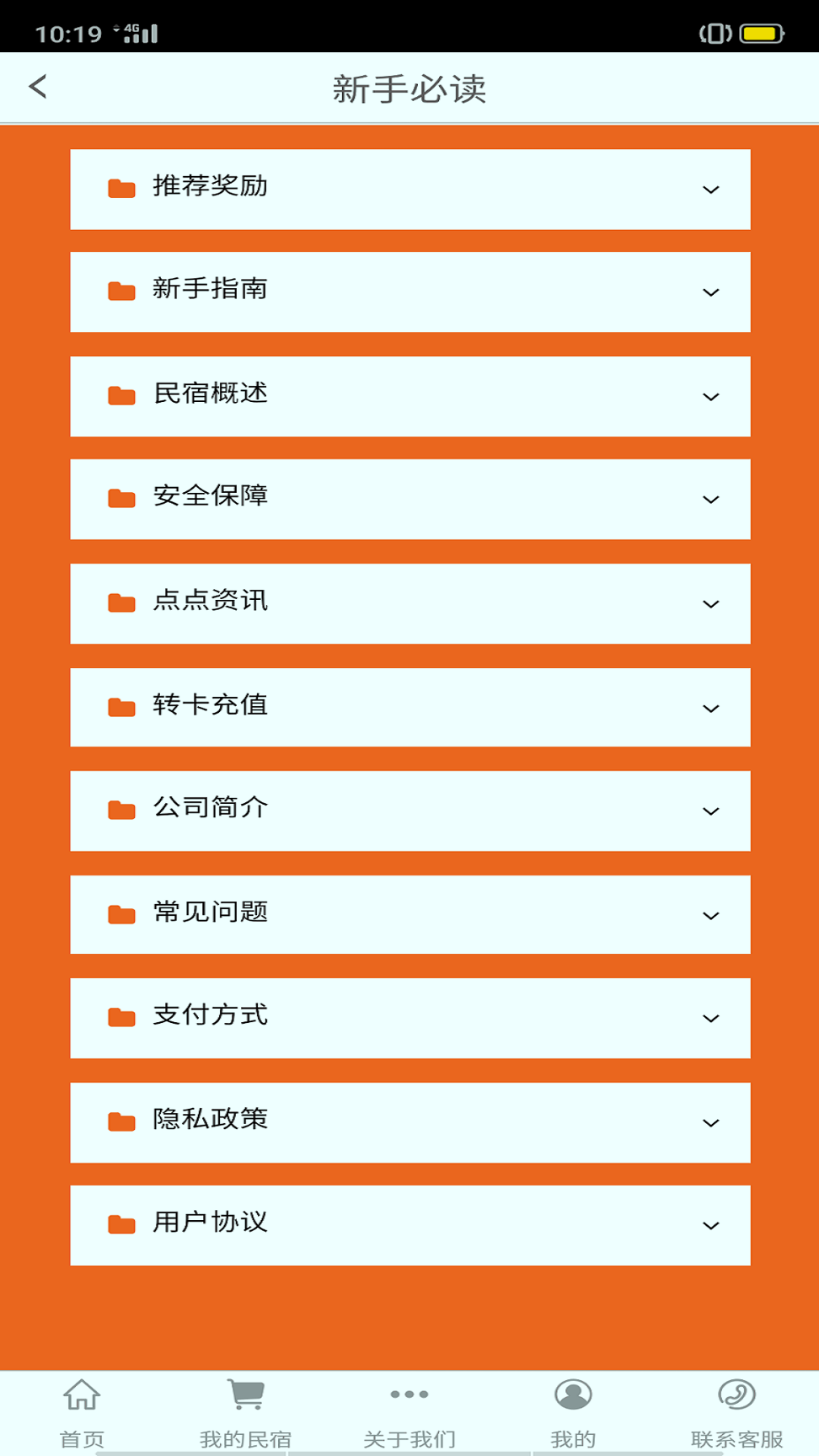Click the shopping cart icon above 我的民宿

(245, 1391)
